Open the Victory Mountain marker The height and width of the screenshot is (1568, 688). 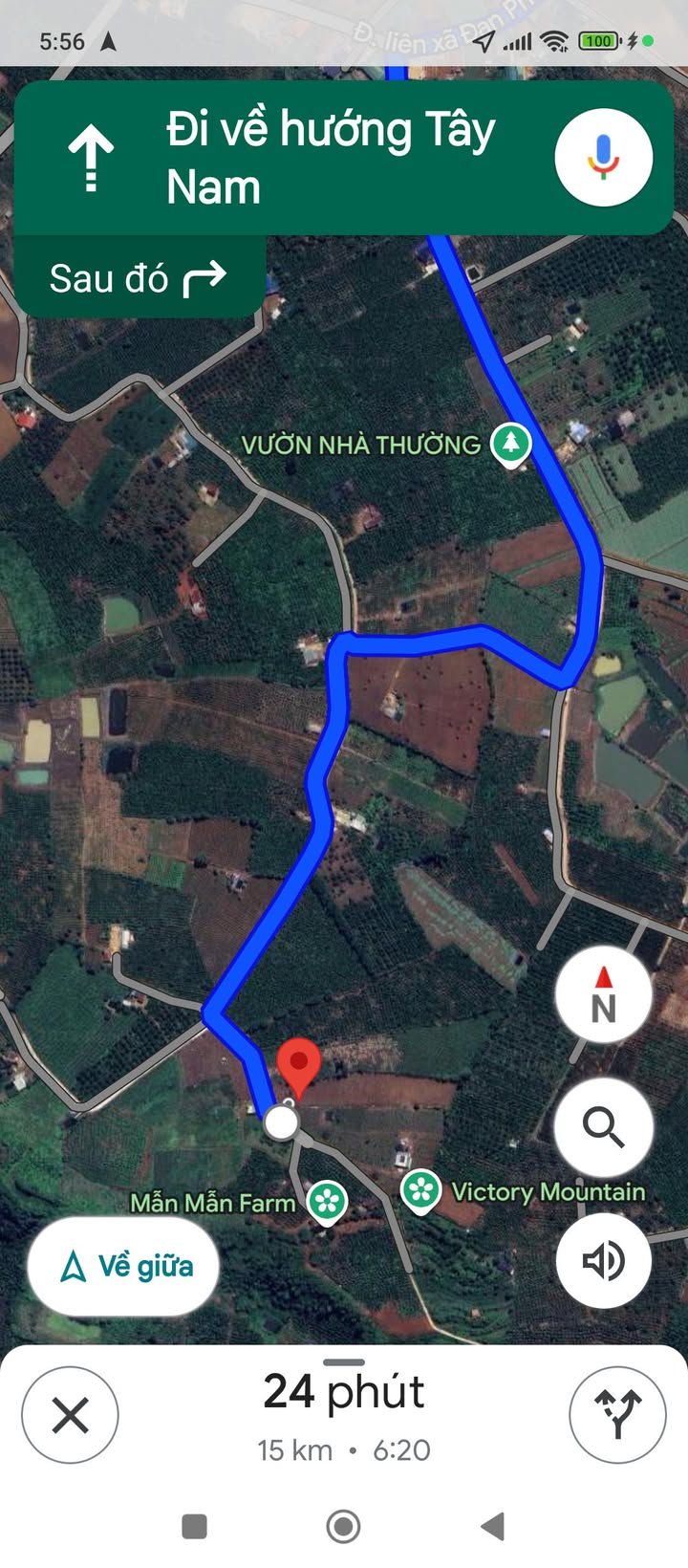pyautogui.click(x=420, y=1191)
